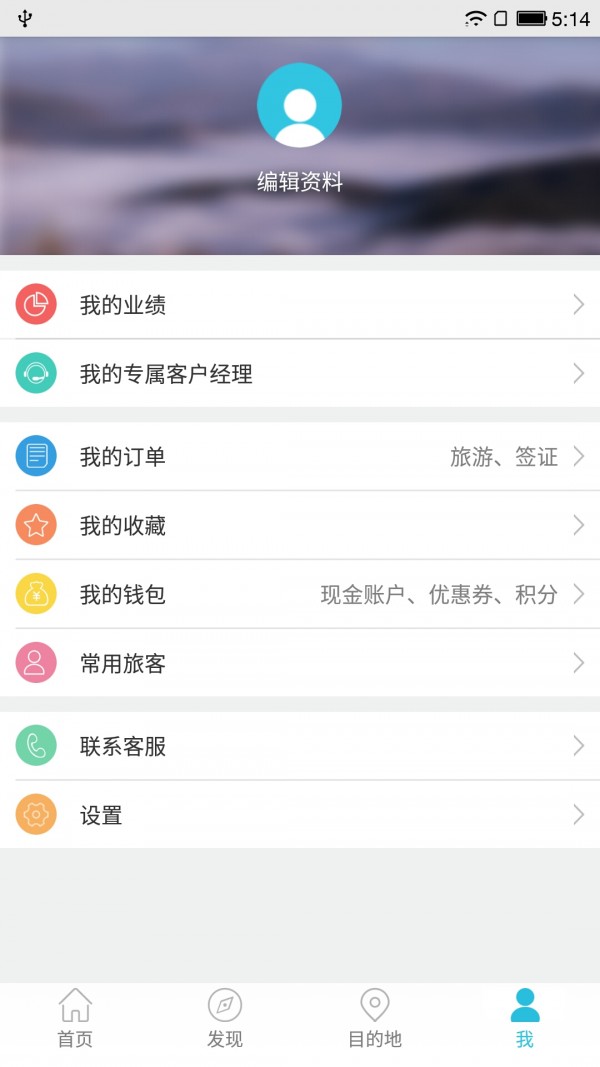Switch to the 首页 tab
Image resolution: width=600 pixels, height=1067 pixels.
click(x=75, y=1018)
